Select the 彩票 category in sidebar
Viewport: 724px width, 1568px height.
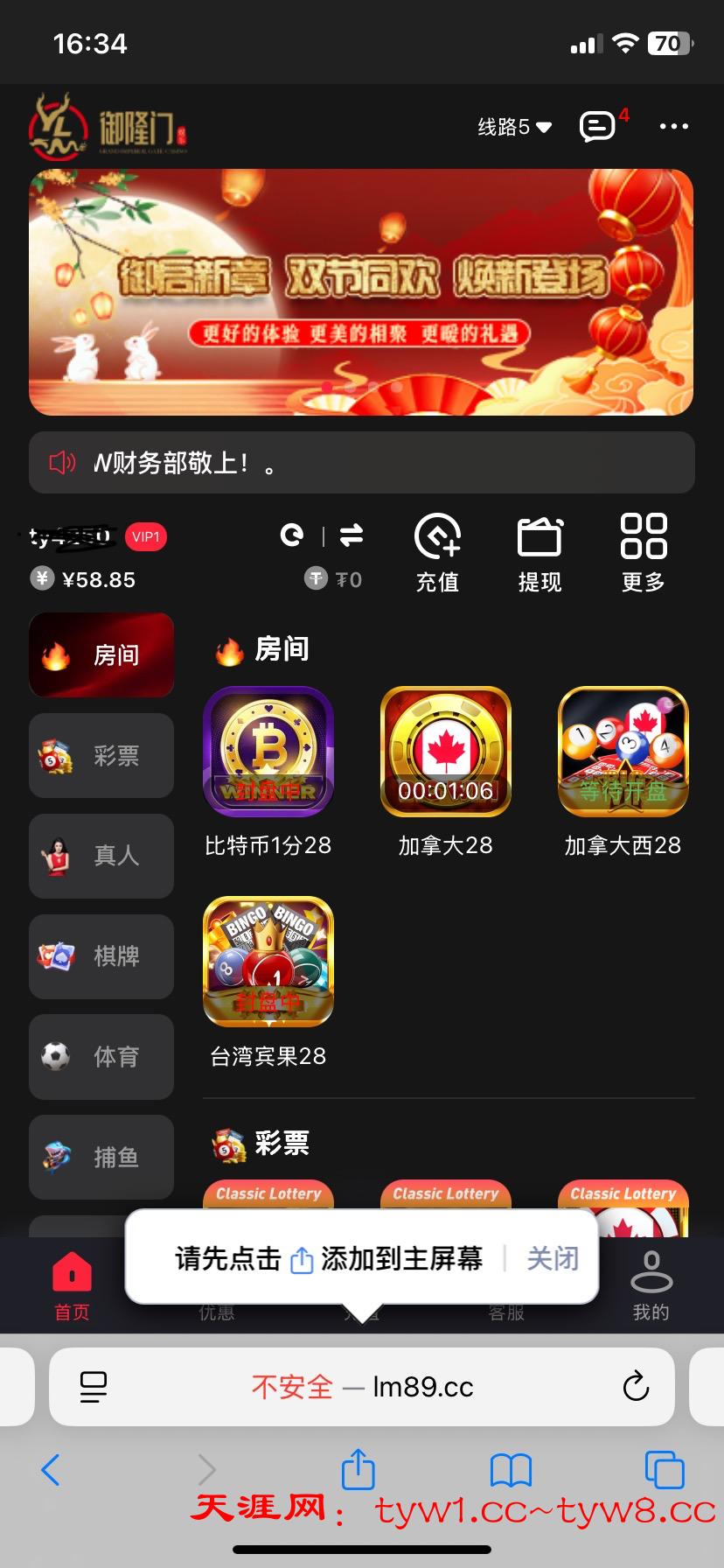101,755
